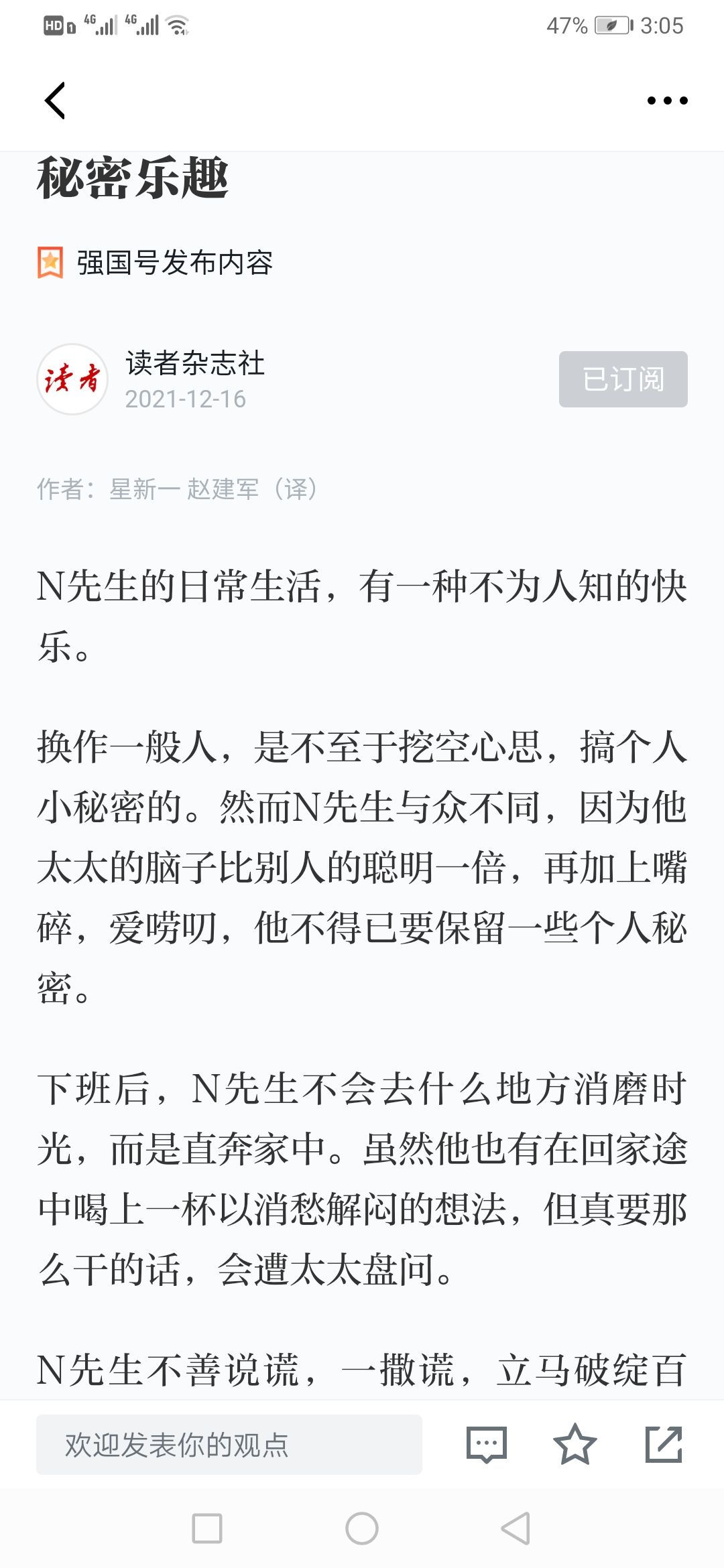Viewport: 724px width, 1568px height.
Task: Open the 读者杂志社 publisher profile
Action: (x=195, y=363)
